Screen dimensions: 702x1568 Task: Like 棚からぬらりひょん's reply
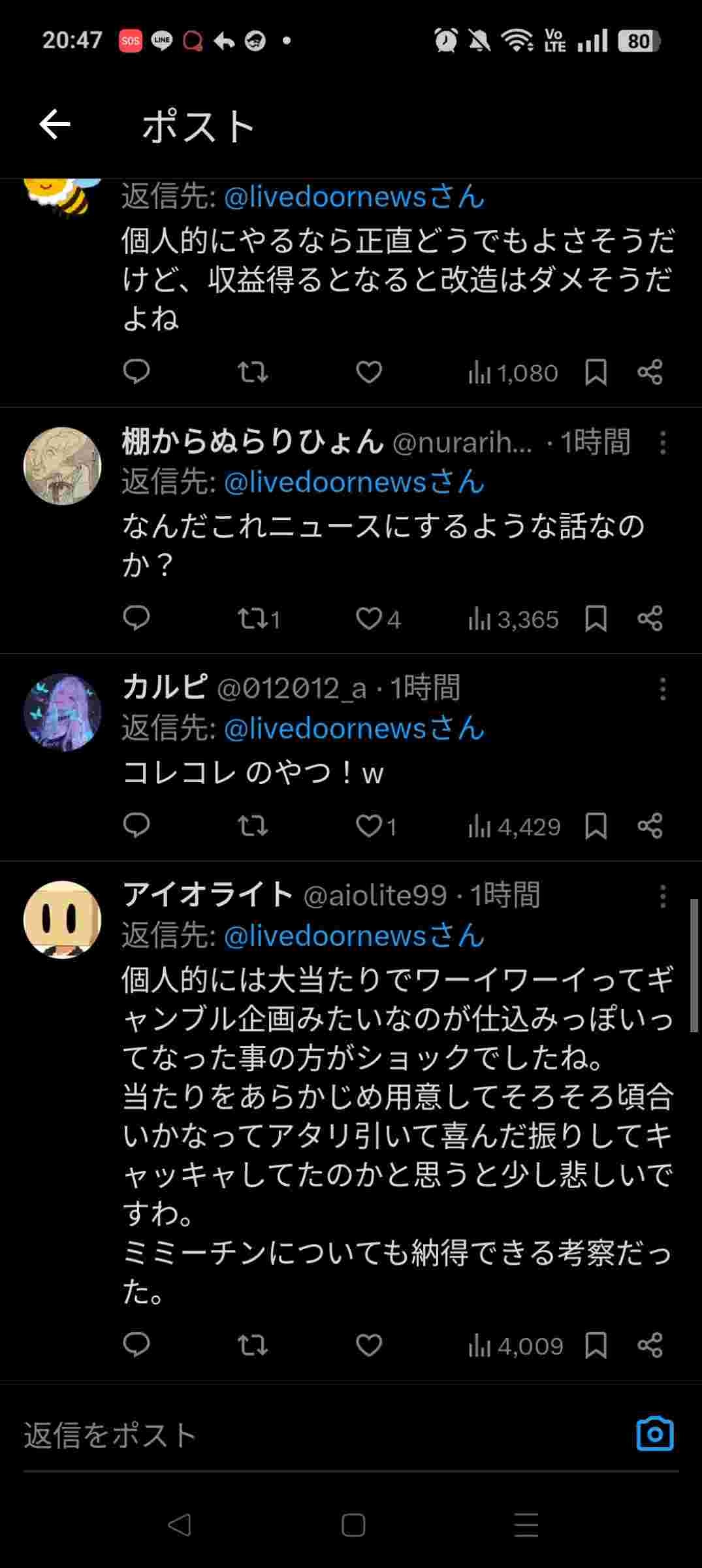[369, 619]
